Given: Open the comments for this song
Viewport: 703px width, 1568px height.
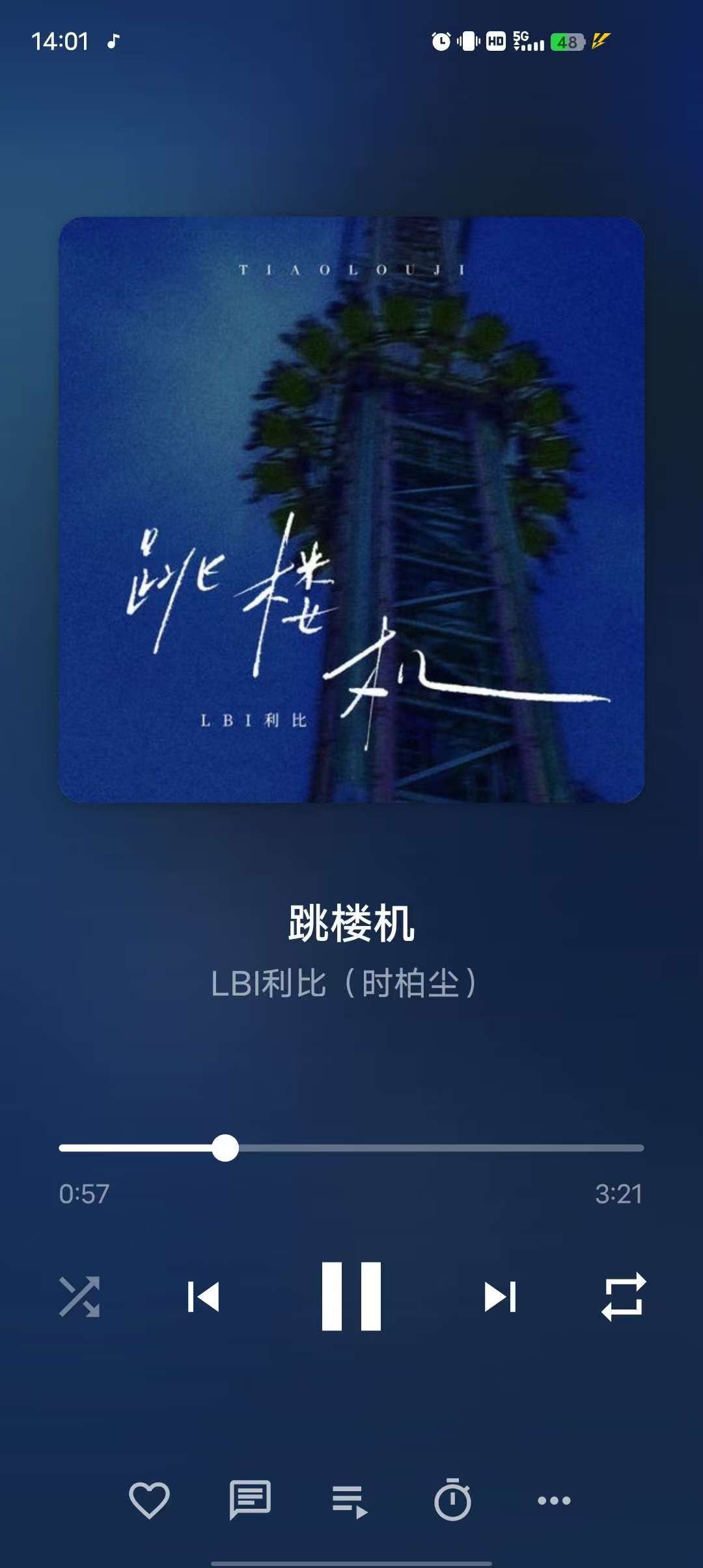Looking at the screenshot, I should coord(250,1500).
